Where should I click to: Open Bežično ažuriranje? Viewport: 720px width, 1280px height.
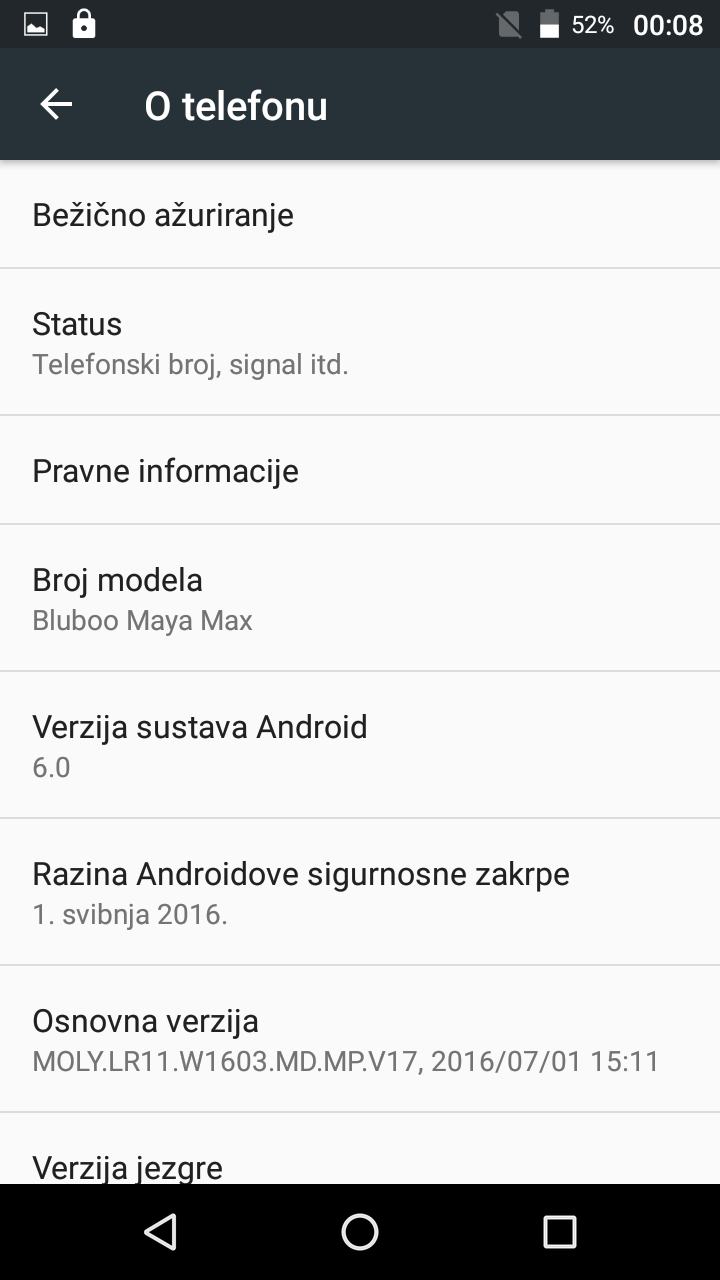[x=360, y=215]
